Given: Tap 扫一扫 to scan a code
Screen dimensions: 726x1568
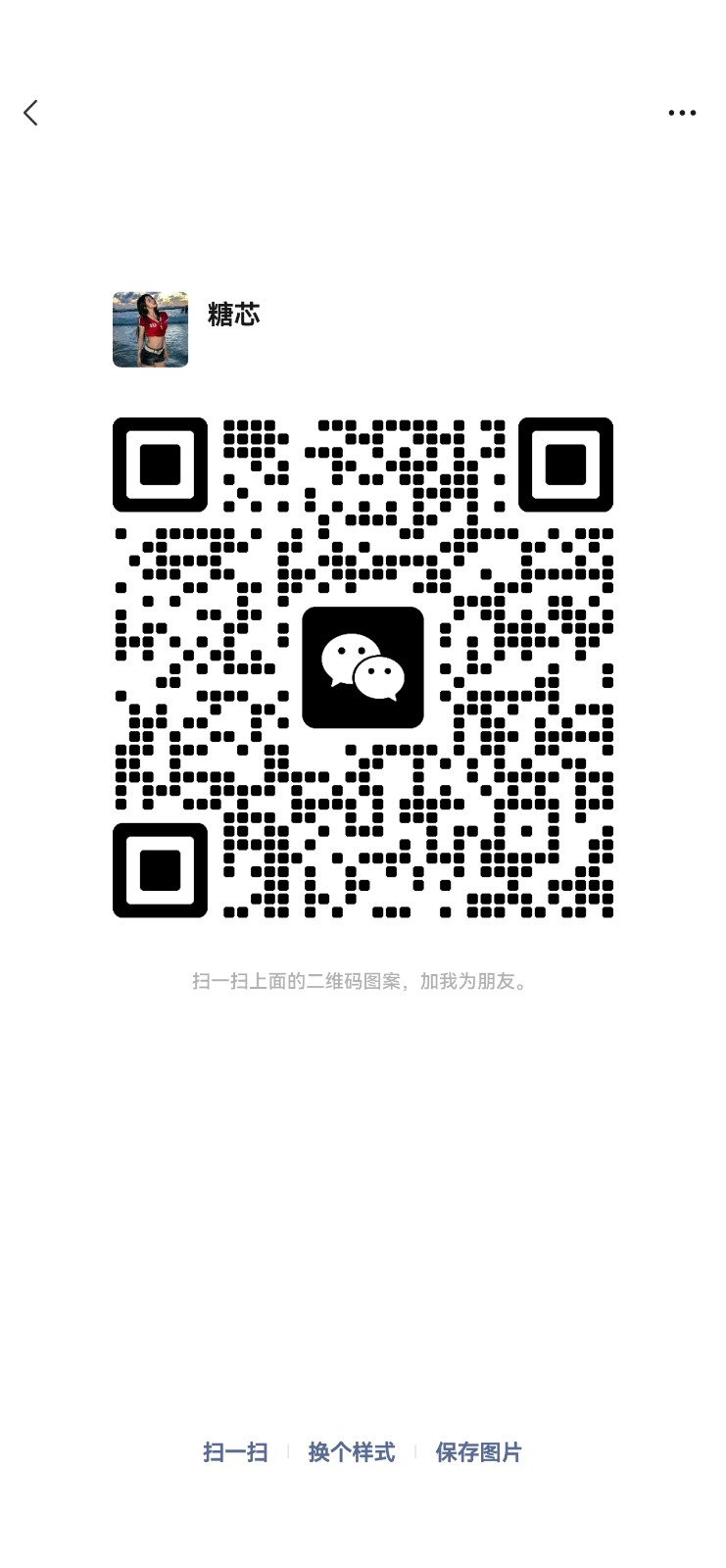Looking at the screenshot, I should point(235,1451).
